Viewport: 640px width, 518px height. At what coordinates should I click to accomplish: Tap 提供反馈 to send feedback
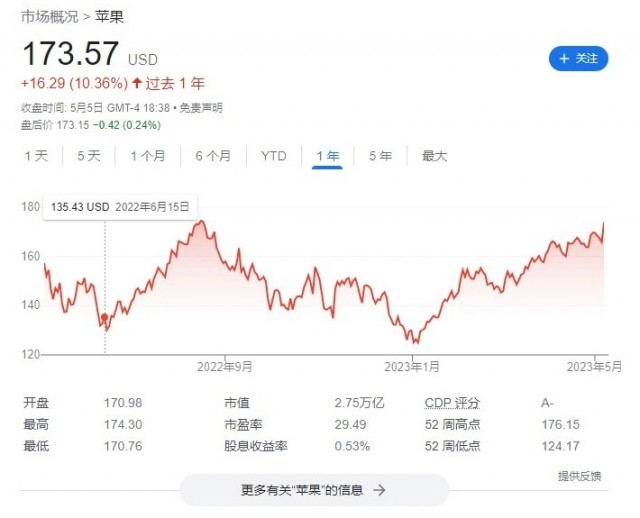coord(579,476)
